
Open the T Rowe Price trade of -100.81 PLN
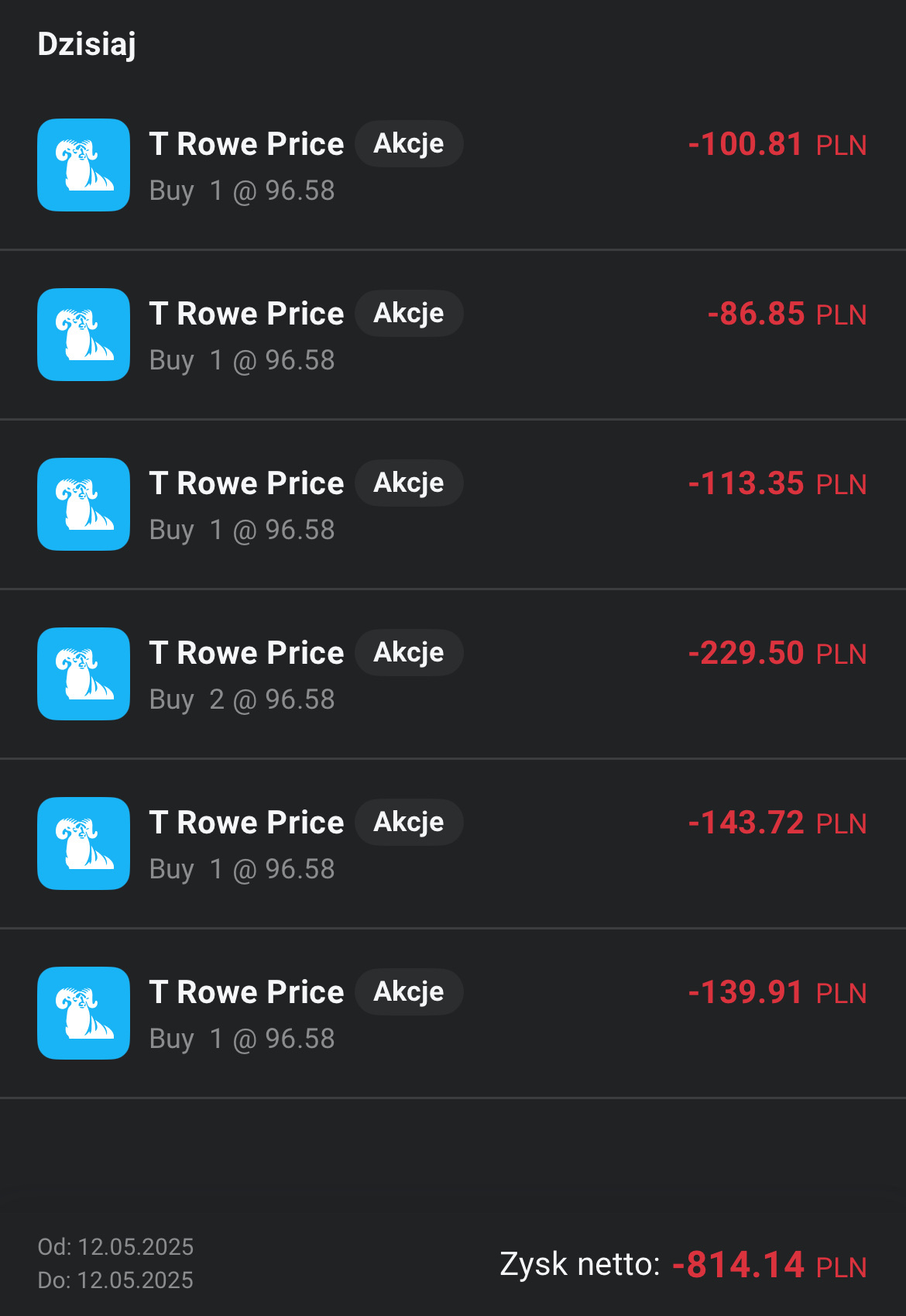(452, 166)
